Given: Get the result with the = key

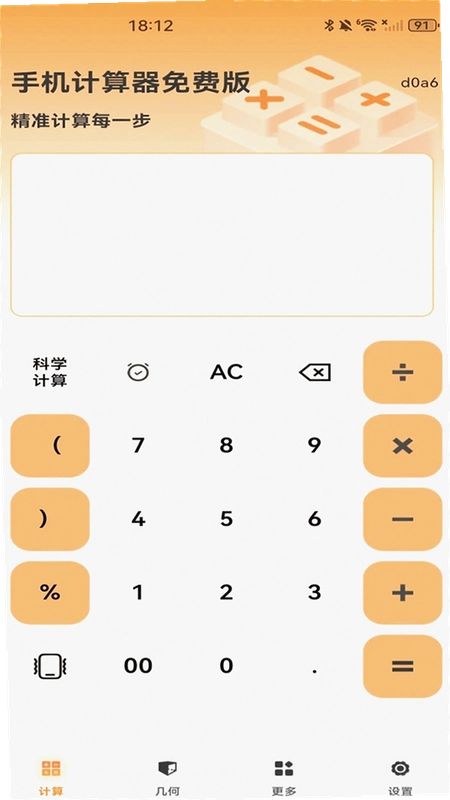Looking at the screenshot, I should [403, 666].
